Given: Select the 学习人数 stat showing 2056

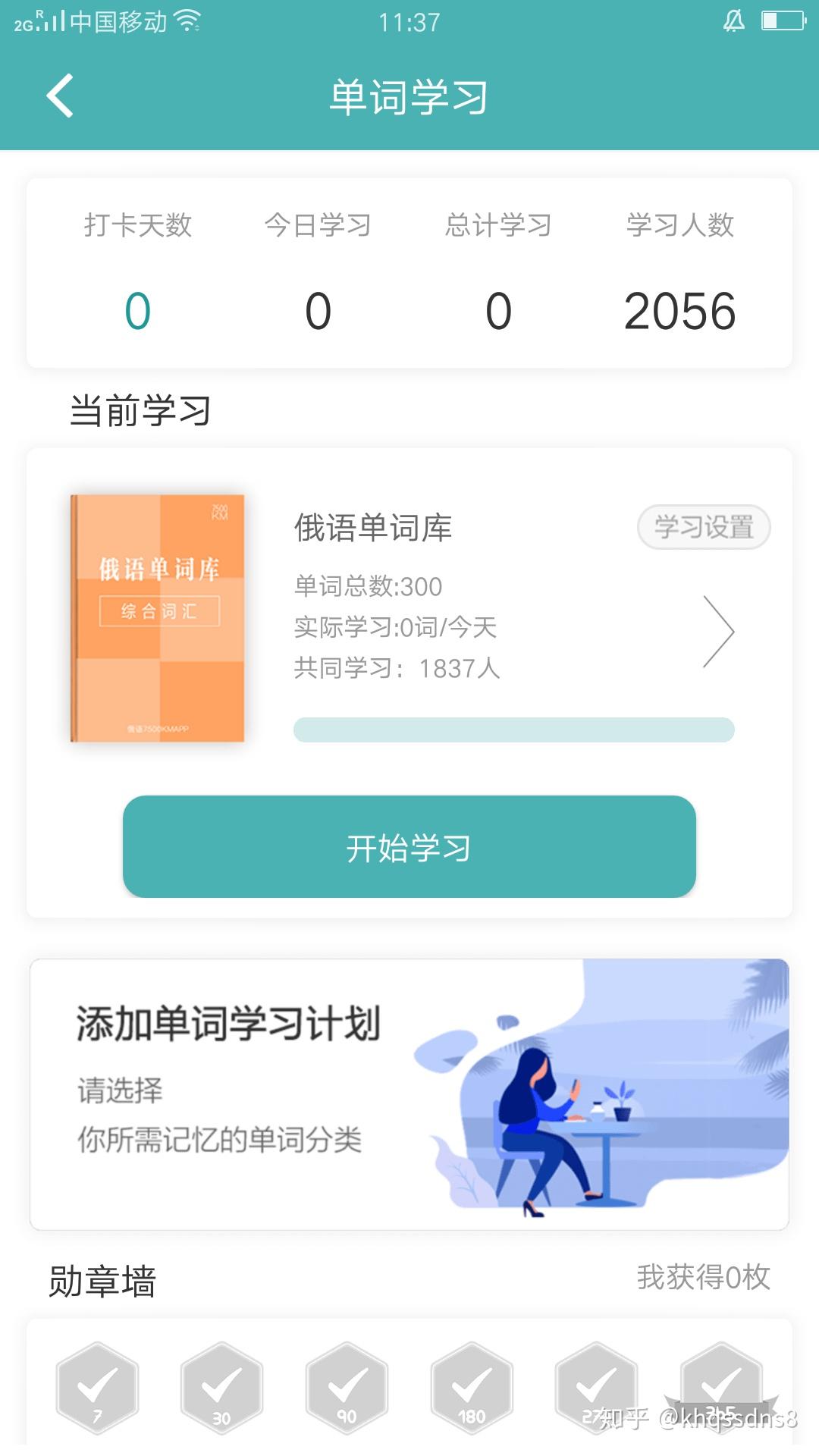Looking at the screenshot, I should pyautogui.click(x=680, y=309).
